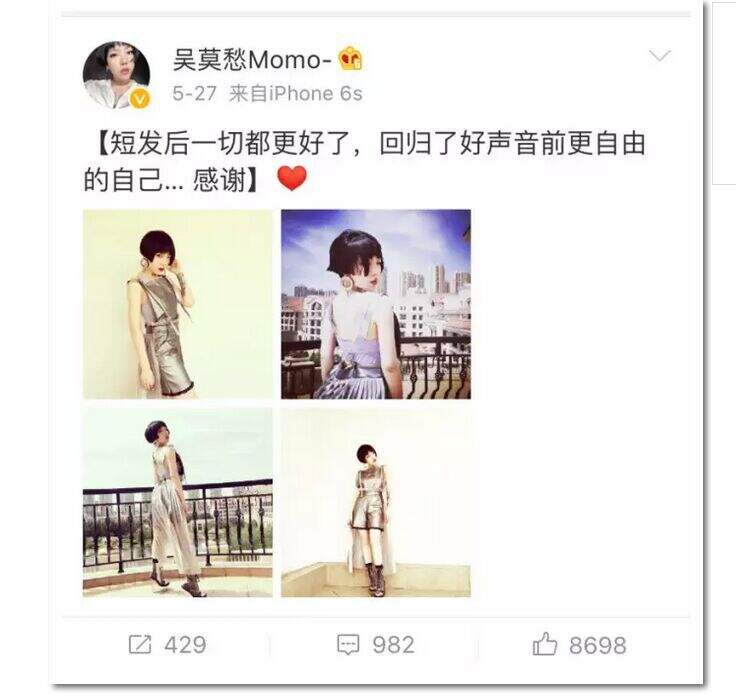Viewport: 736px width, 698px height.
Task: View the top-right photo with city skyline
Action: coord(375,304)
